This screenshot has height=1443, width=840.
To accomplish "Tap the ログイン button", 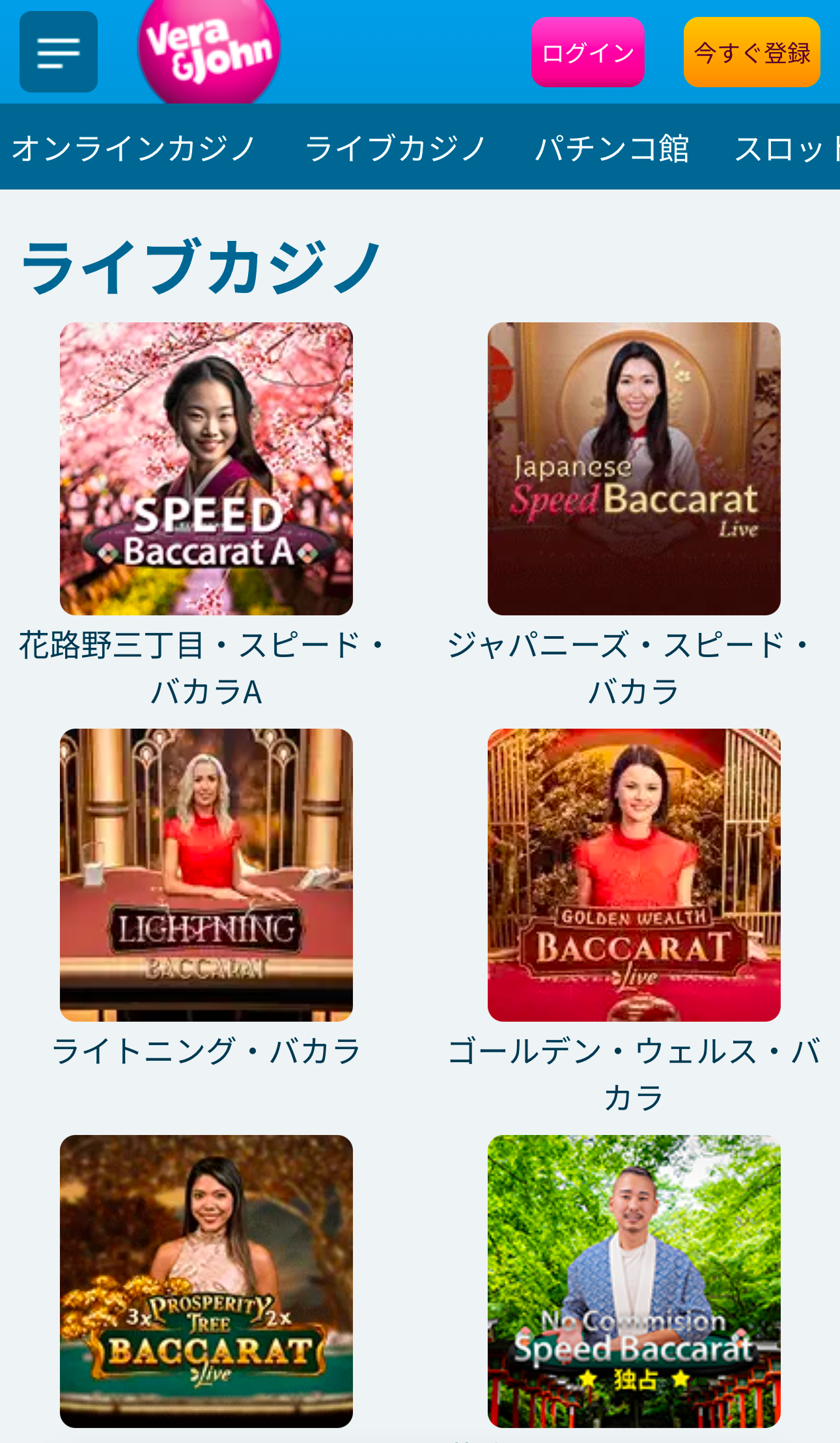I will click(x=587, y=52).
